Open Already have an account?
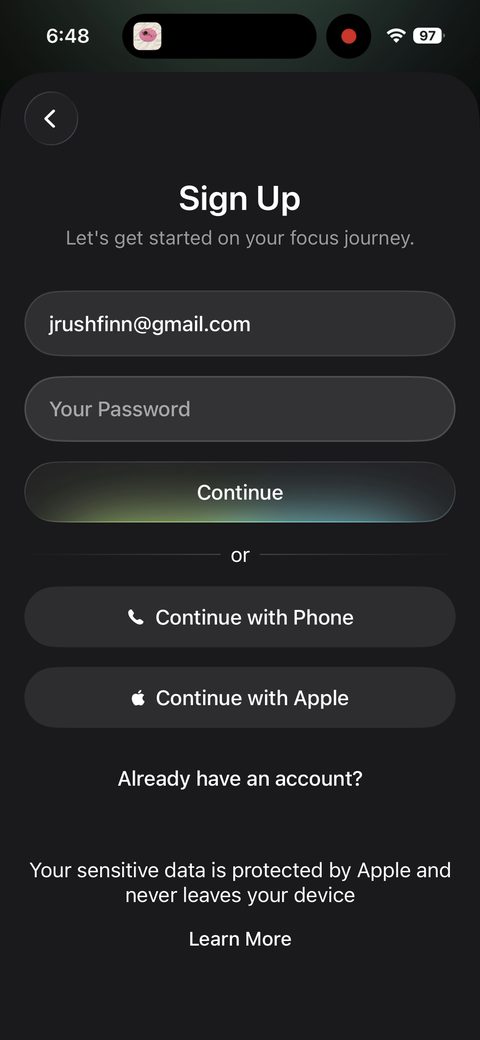The width and height of the screenshot is (480, 1040). click(x=240, y=779)
